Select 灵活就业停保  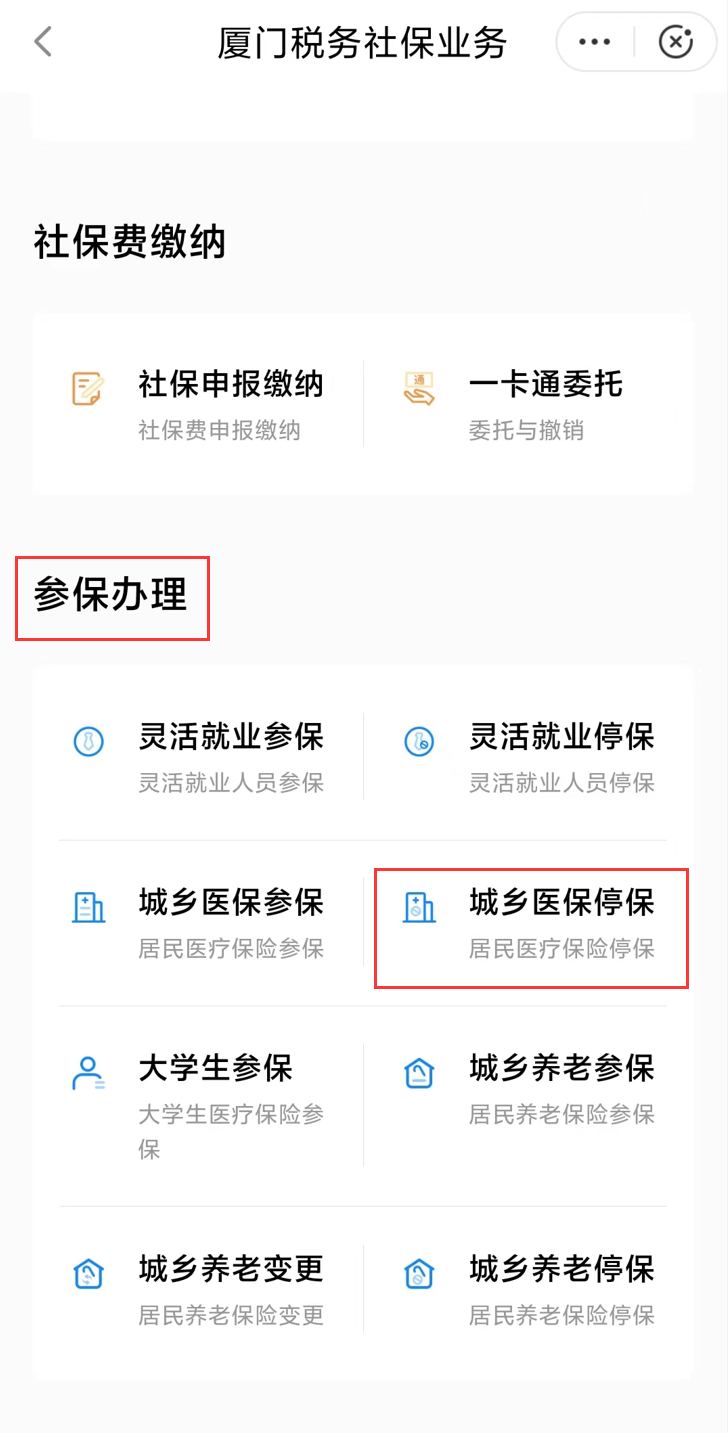tap(529, 757)
